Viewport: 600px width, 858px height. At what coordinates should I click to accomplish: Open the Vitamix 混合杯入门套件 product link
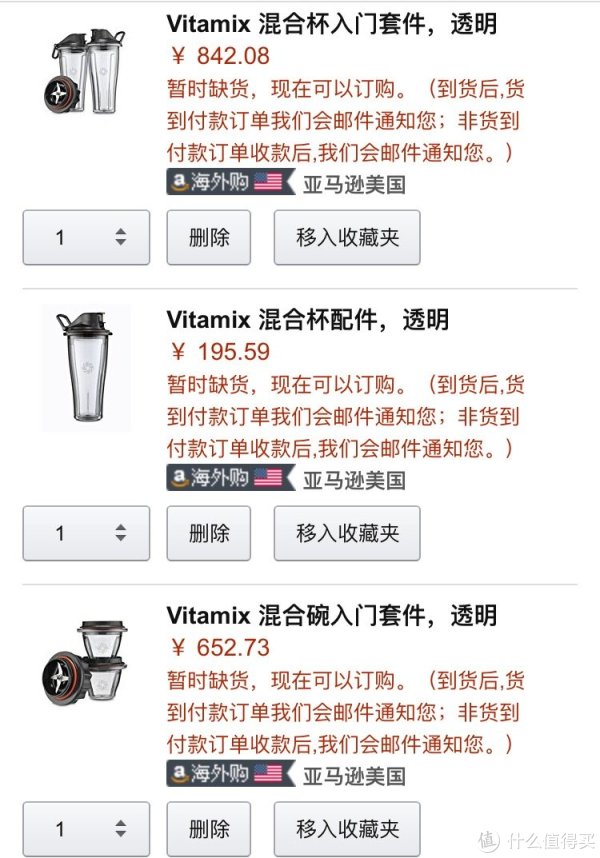coord(331,24)
